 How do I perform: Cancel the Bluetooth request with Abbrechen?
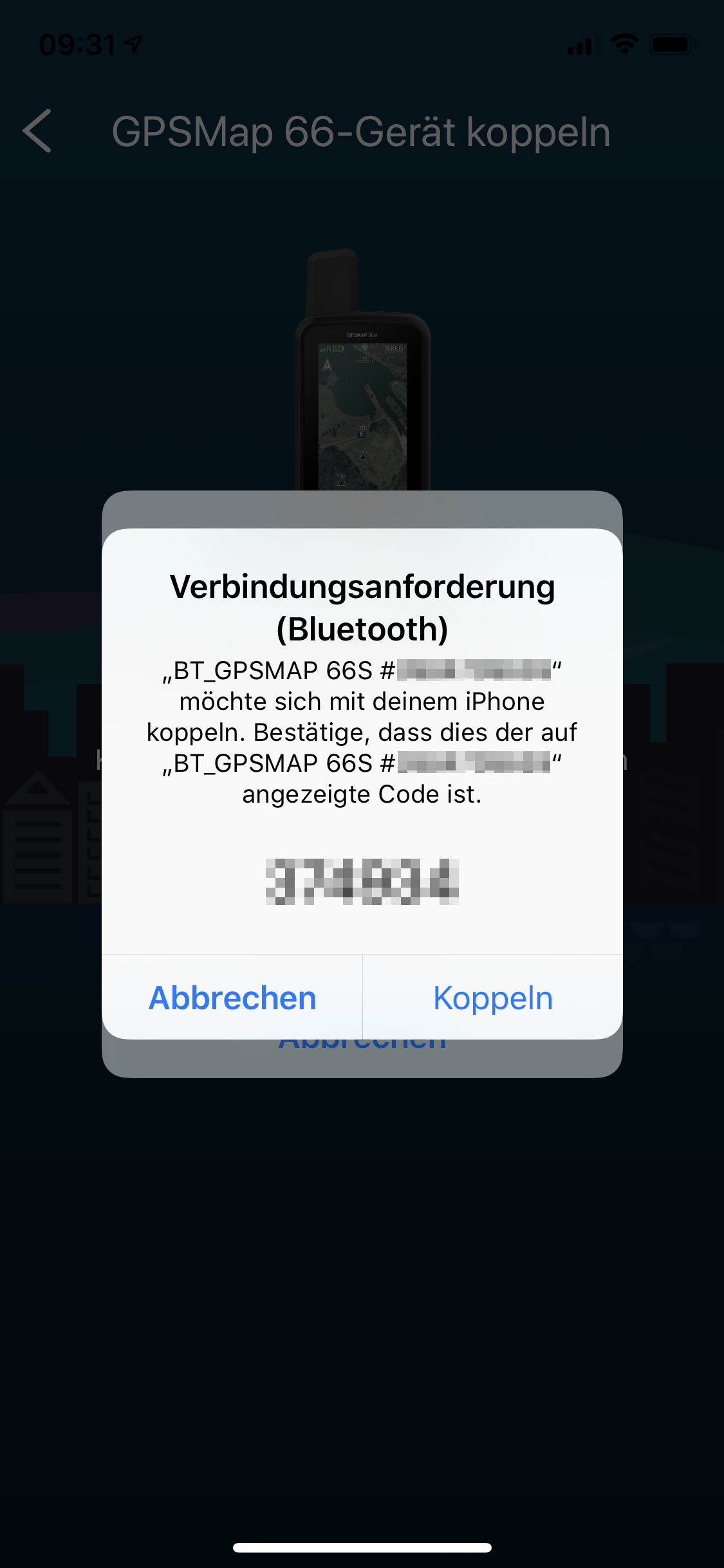click(232, 998)
